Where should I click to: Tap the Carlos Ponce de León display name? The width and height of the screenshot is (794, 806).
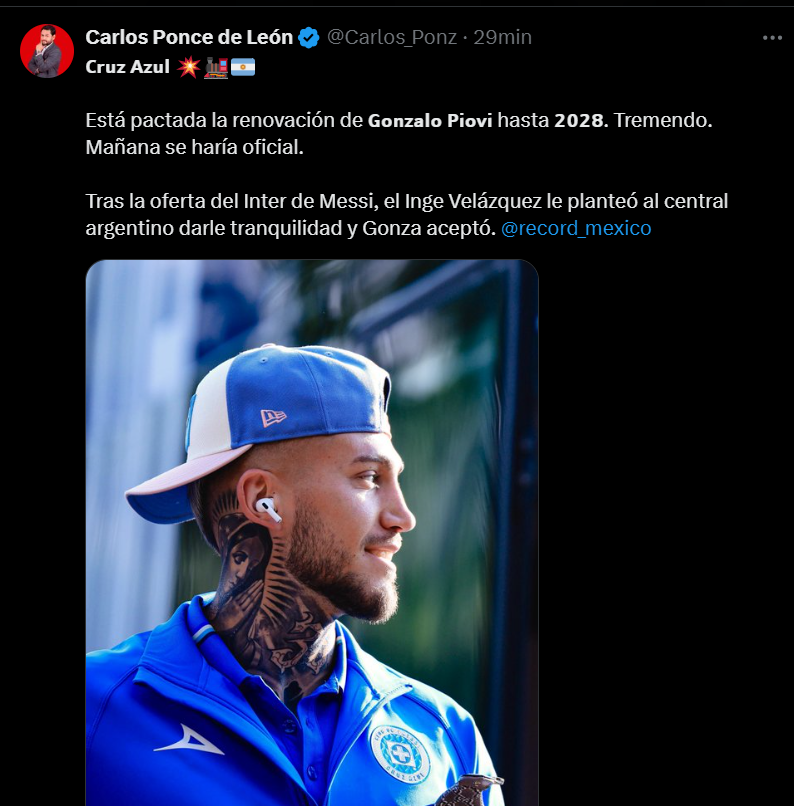tap(189, 37)
